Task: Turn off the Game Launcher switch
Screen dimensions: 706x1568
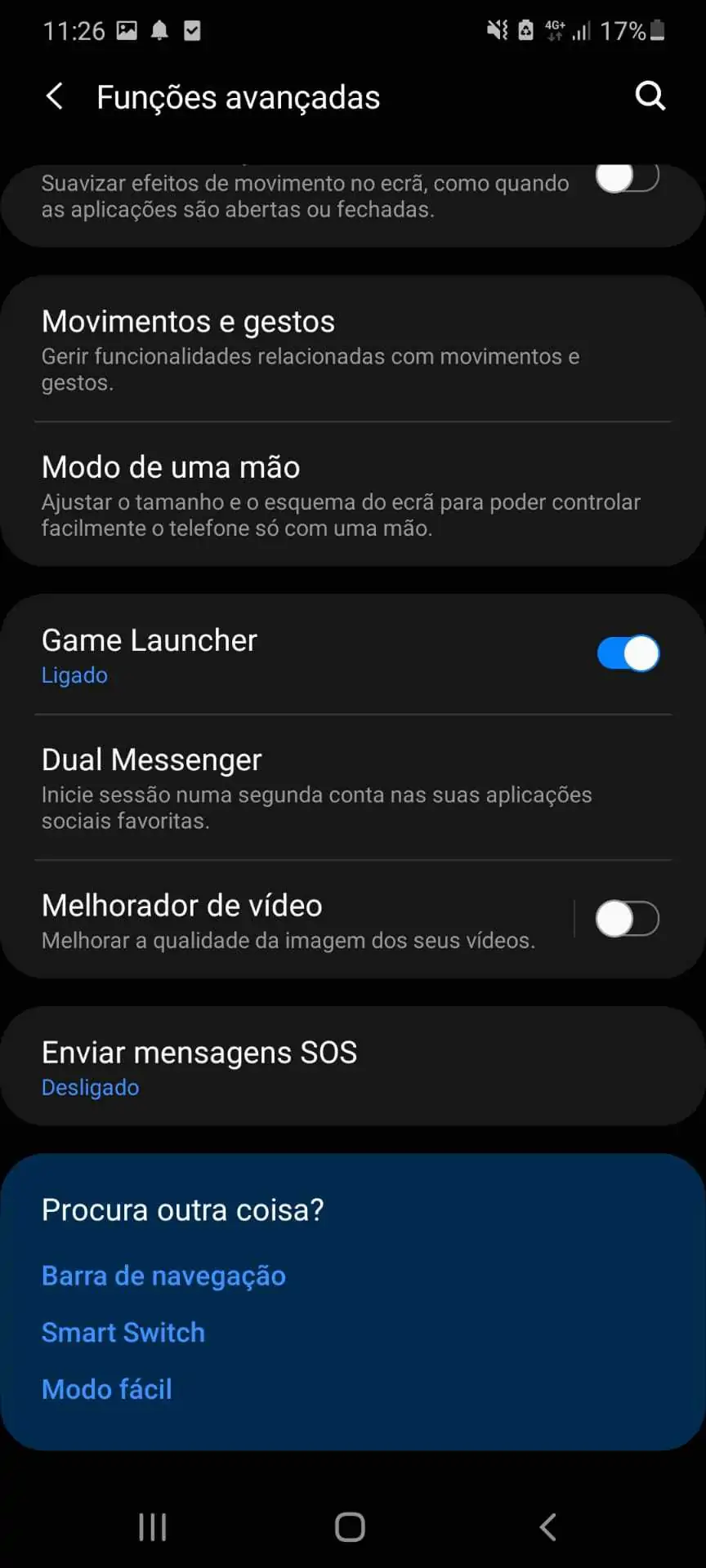Action: pyautogui.click(x=628, y=653)
